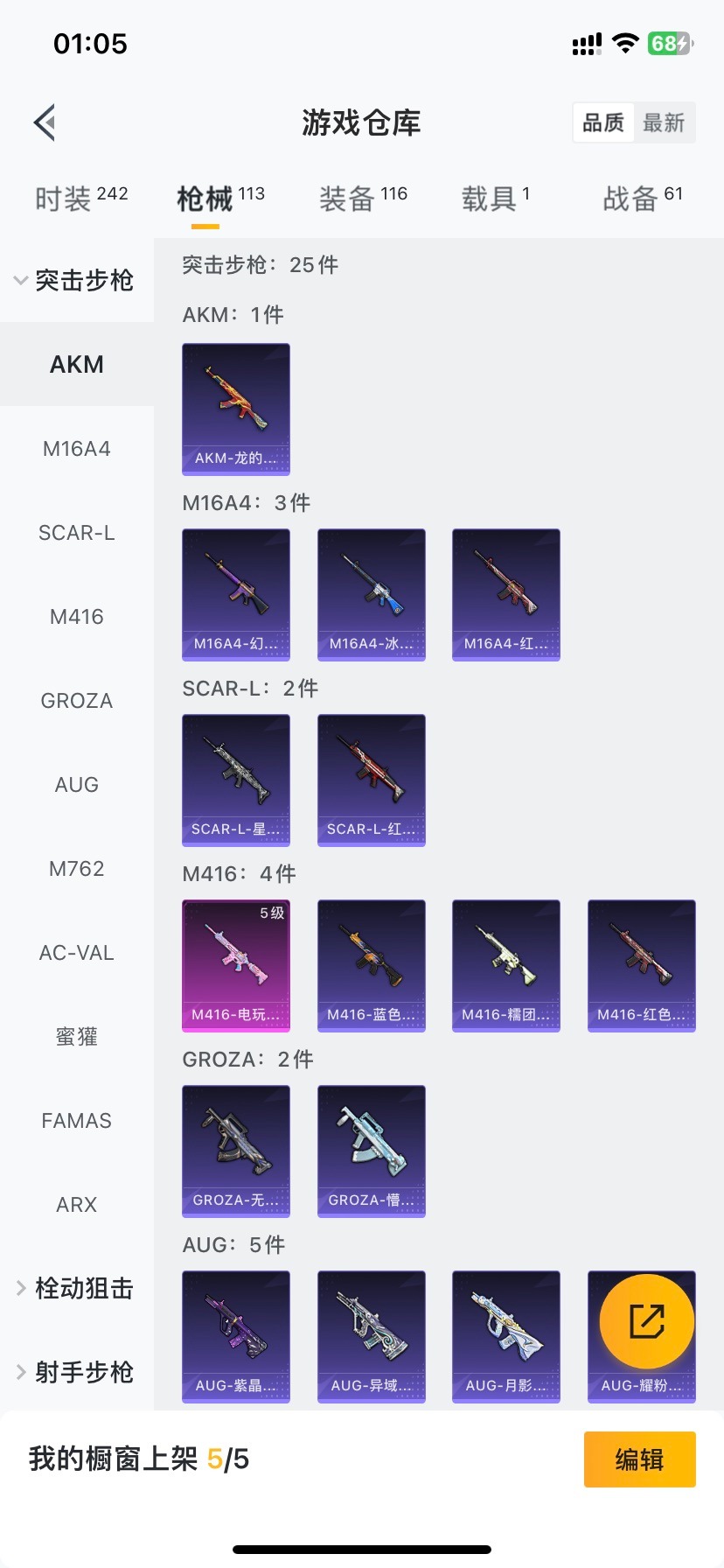View the SCAR-L-红 skin tile
This screenshot has width=724, height=1568.
[372, 780]
